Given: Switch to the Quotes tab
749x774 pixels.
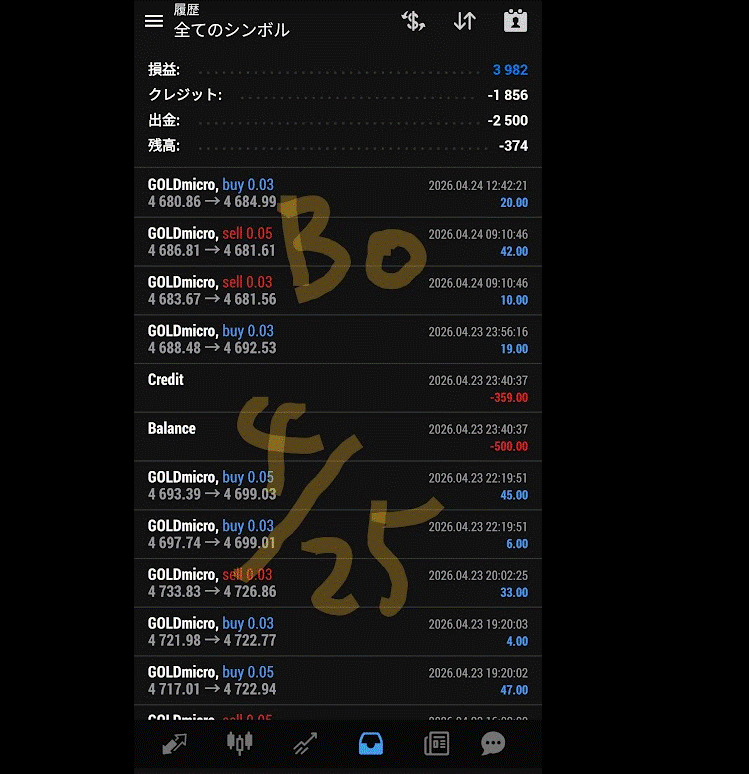Looking at the screenshot, I should [x=174, y=743].
